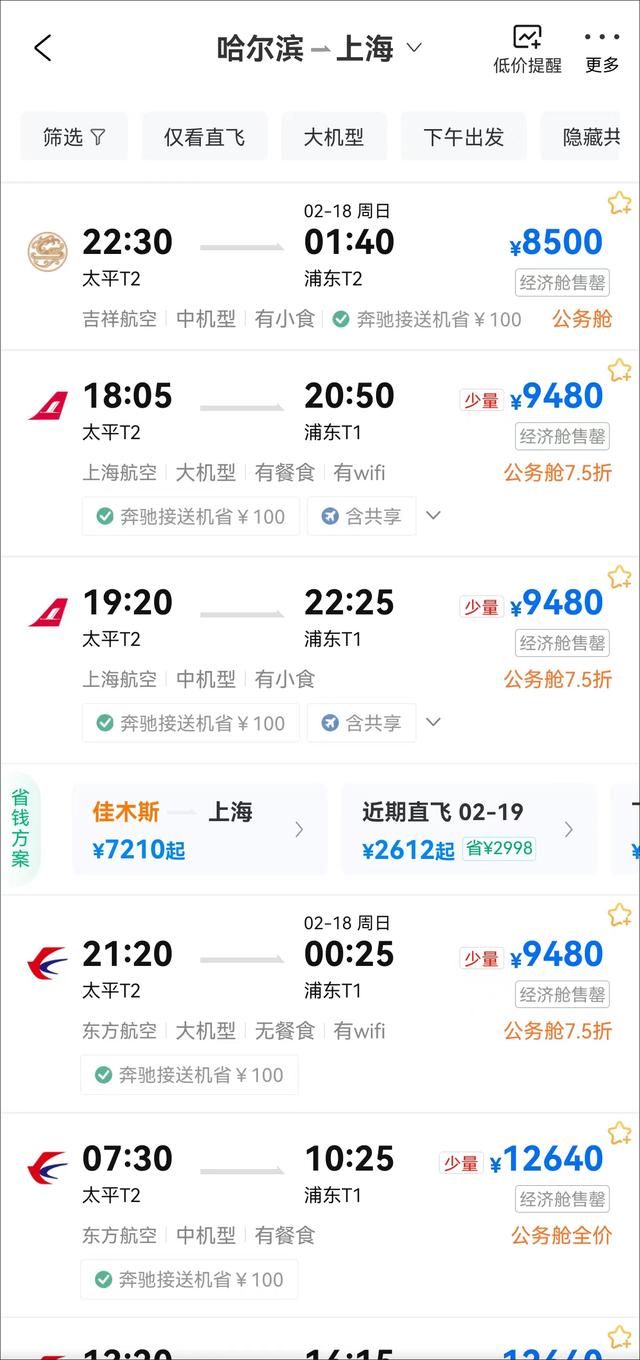Apply the 仅看直飞 filter chip
Image resolution: width=640 pixels, height=1360 pixels.
click(204, 137)
